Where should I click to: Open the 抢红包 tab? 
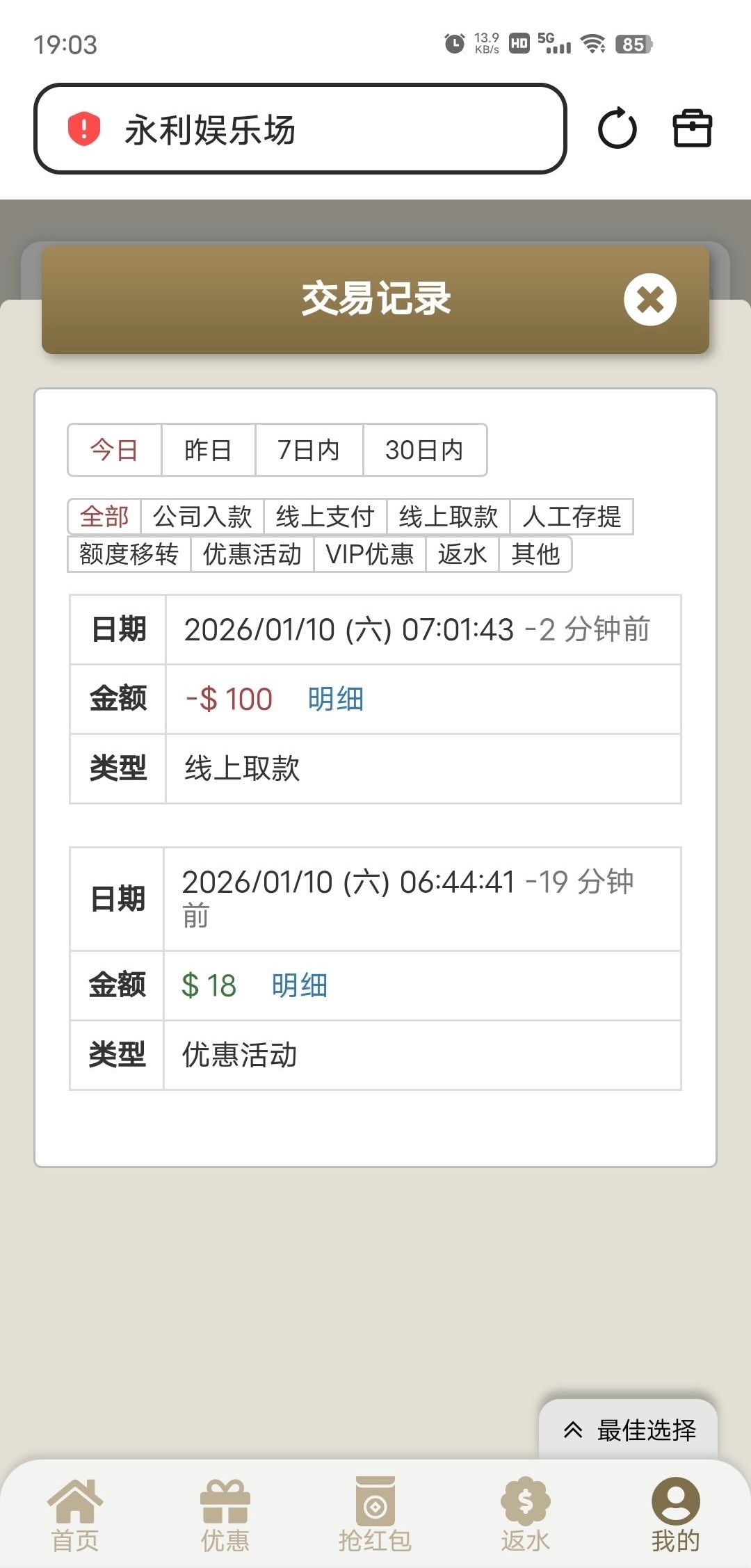(375, 1516)
